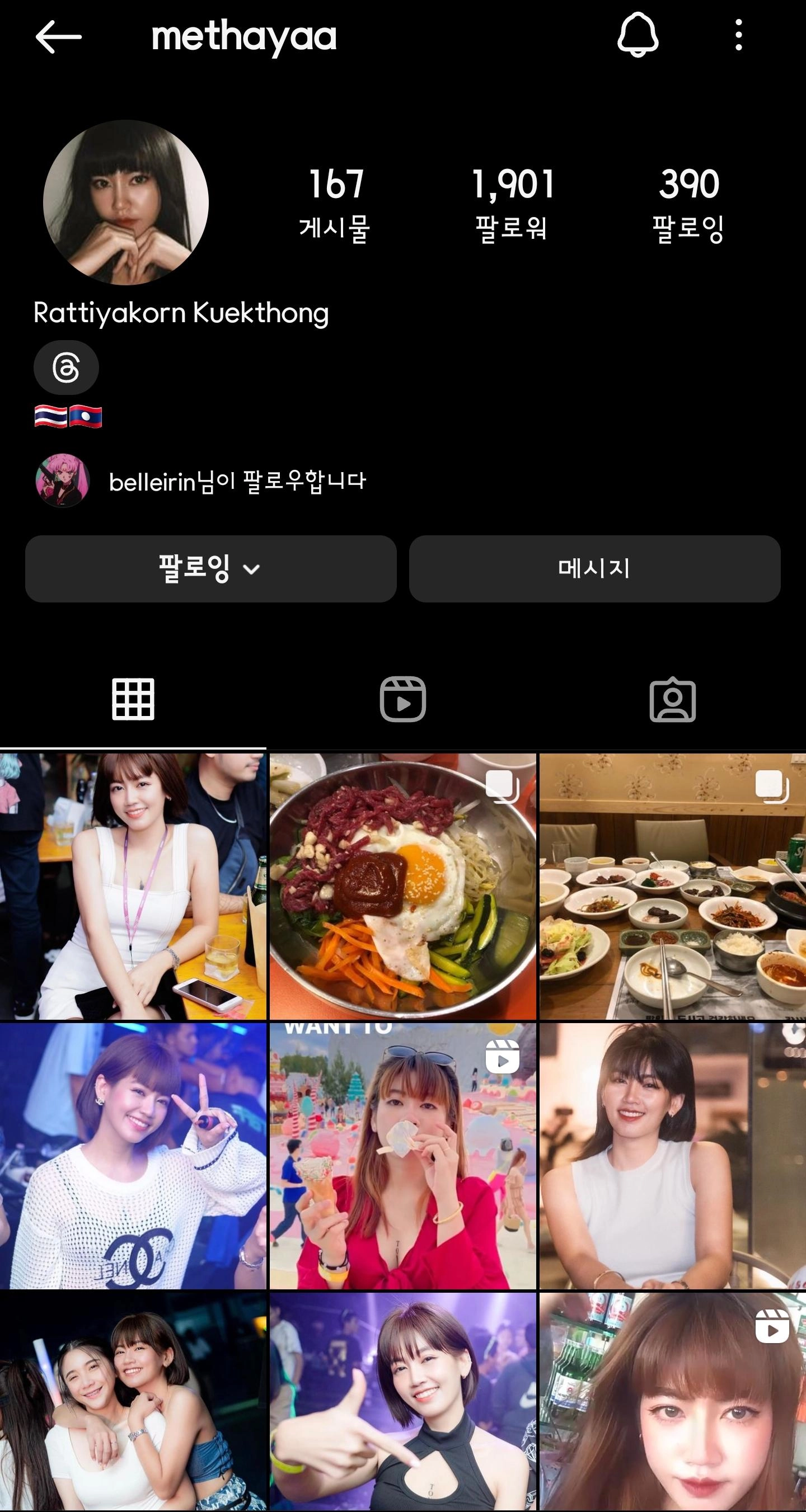Send a message with 메시지 button
This screenshot has height=1512, width=806.
[x=594, y=568]
